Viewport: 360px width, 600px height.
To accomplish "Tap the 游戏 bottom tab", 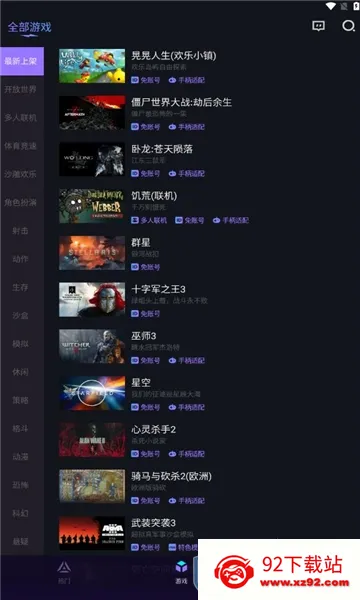I will [x=181, y=573].
